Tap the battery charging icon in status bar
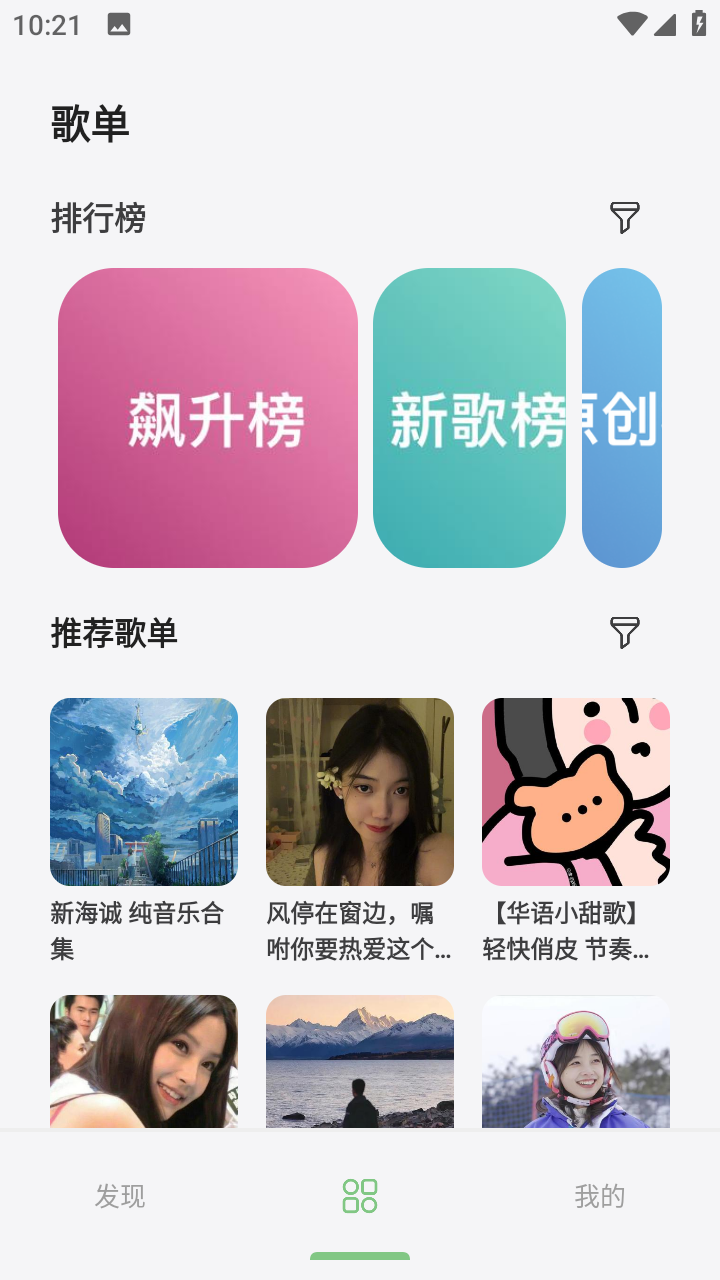The width and height of the screenshot is (720, 1280). 699,22
